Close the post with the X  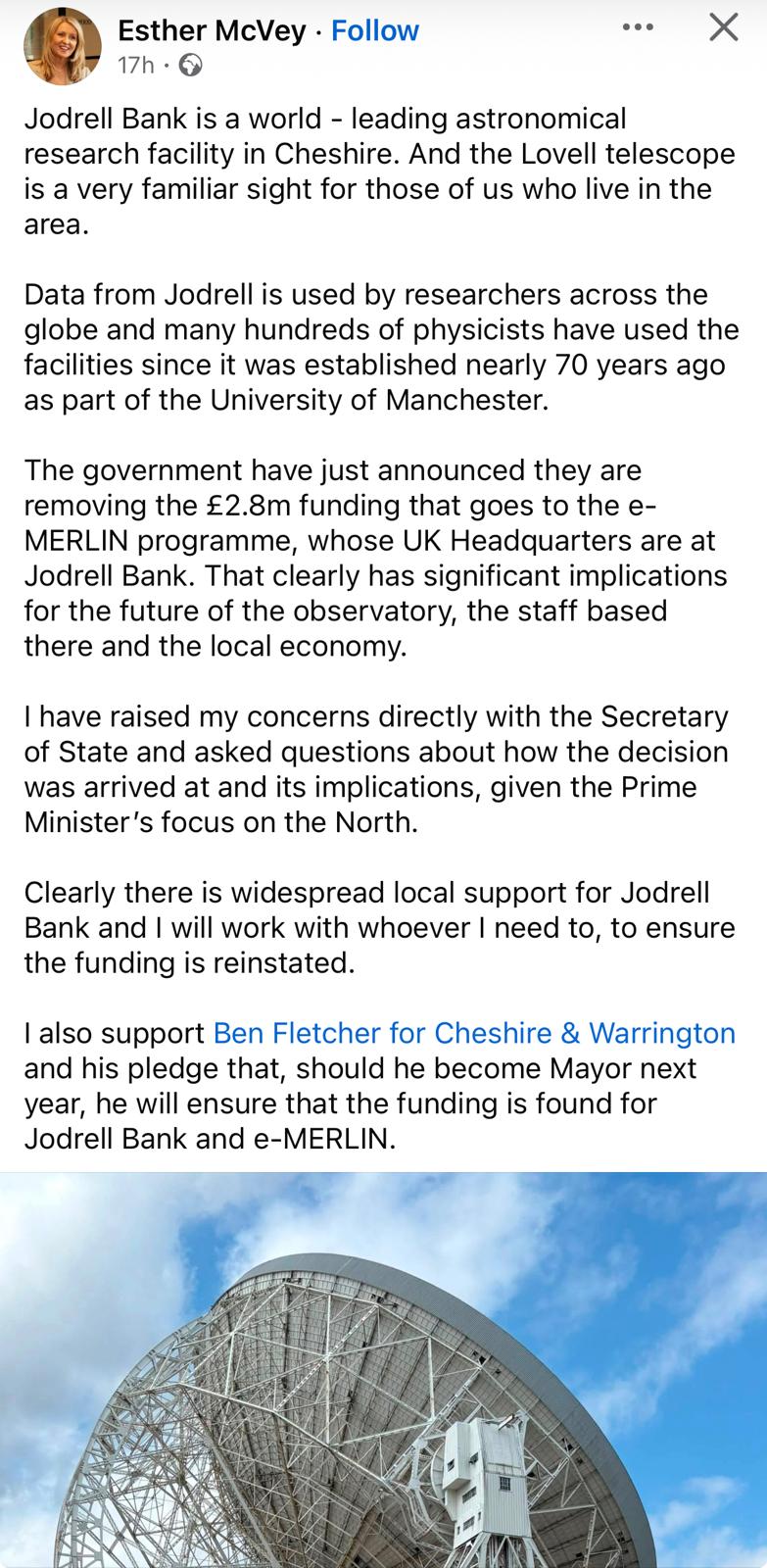point(723,26)
